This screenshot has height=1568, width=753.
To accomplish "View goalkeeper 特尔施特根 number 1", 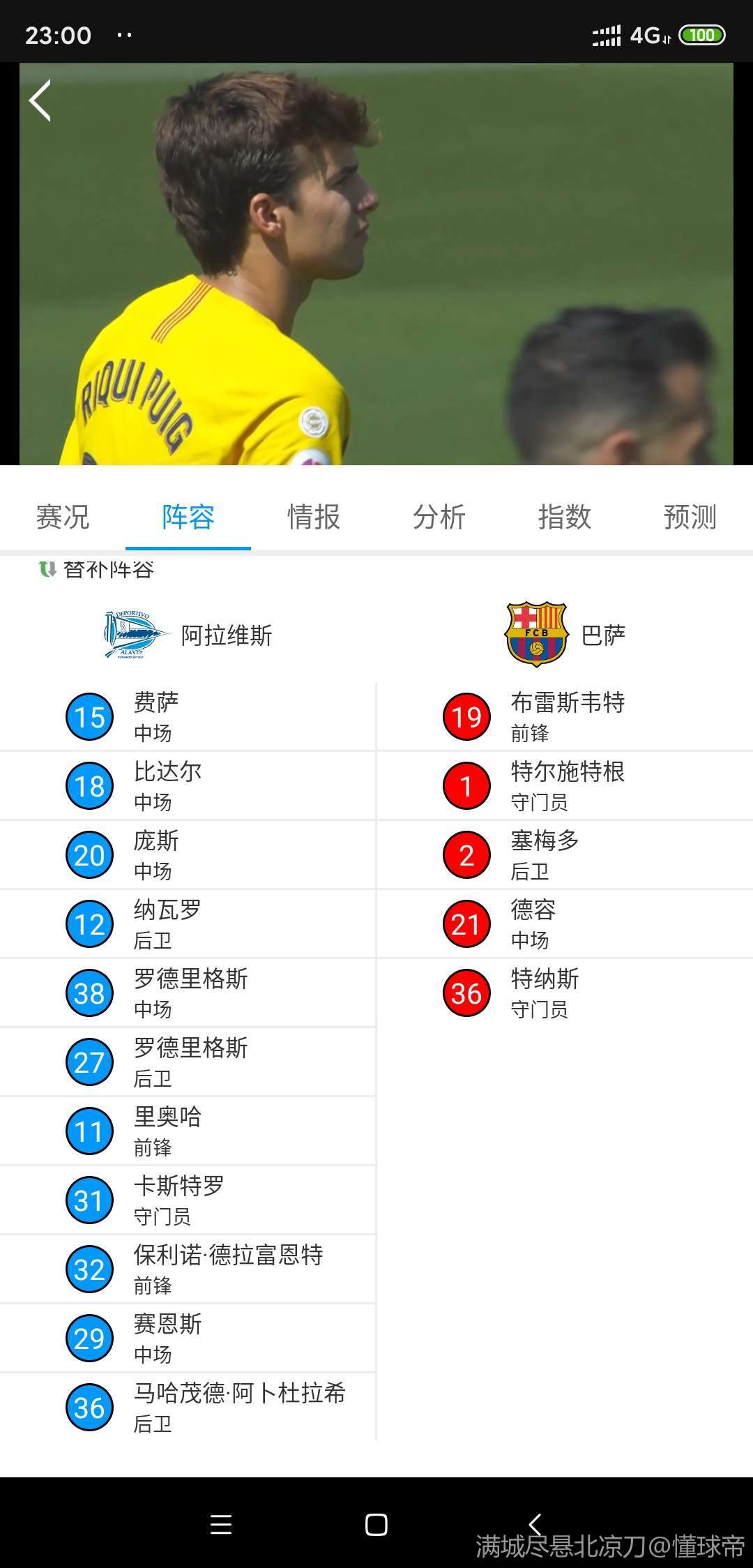I will tap(566, 785).
